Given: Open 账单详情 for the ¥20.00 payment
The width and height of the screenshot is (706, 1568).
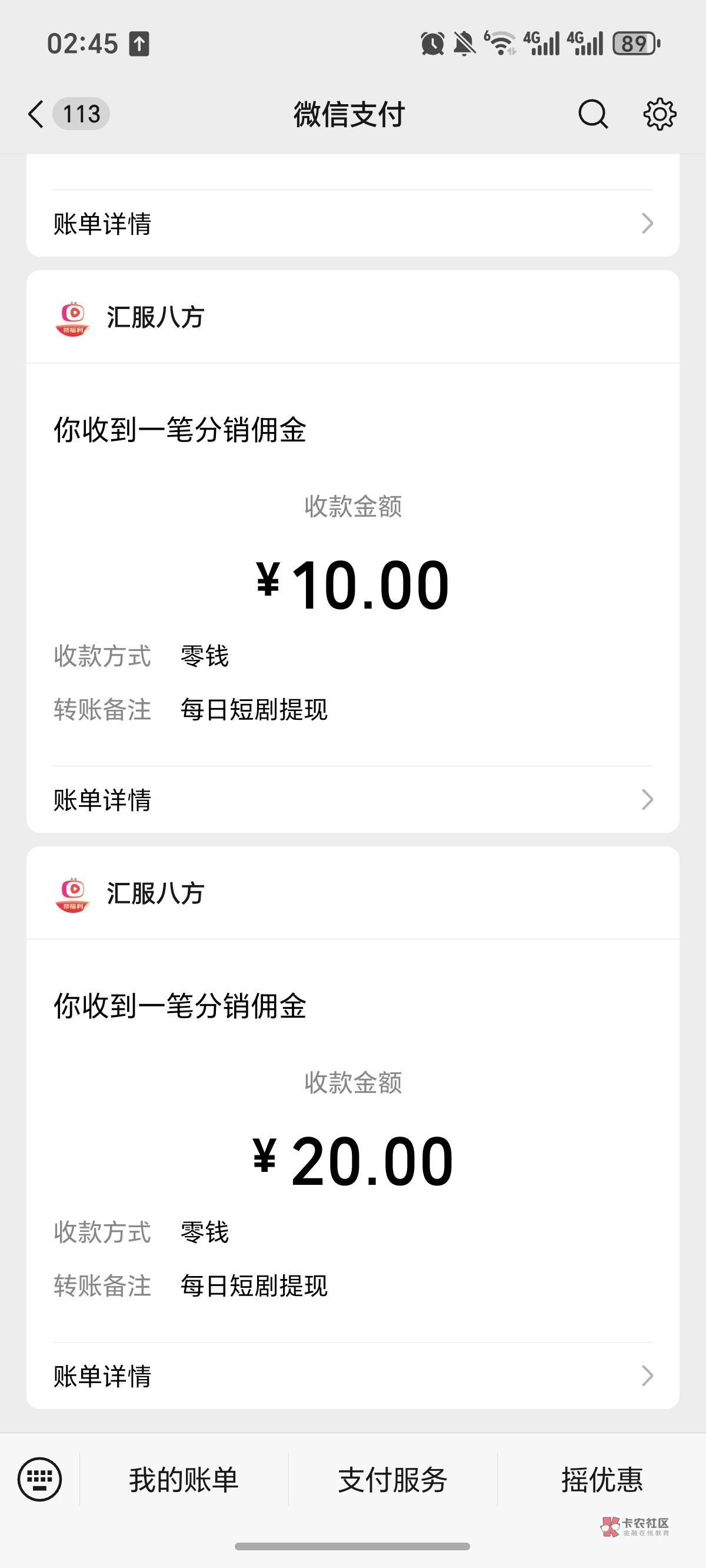Looking at the screenshot, I should pyautogui.click(x=353, y=1376).
